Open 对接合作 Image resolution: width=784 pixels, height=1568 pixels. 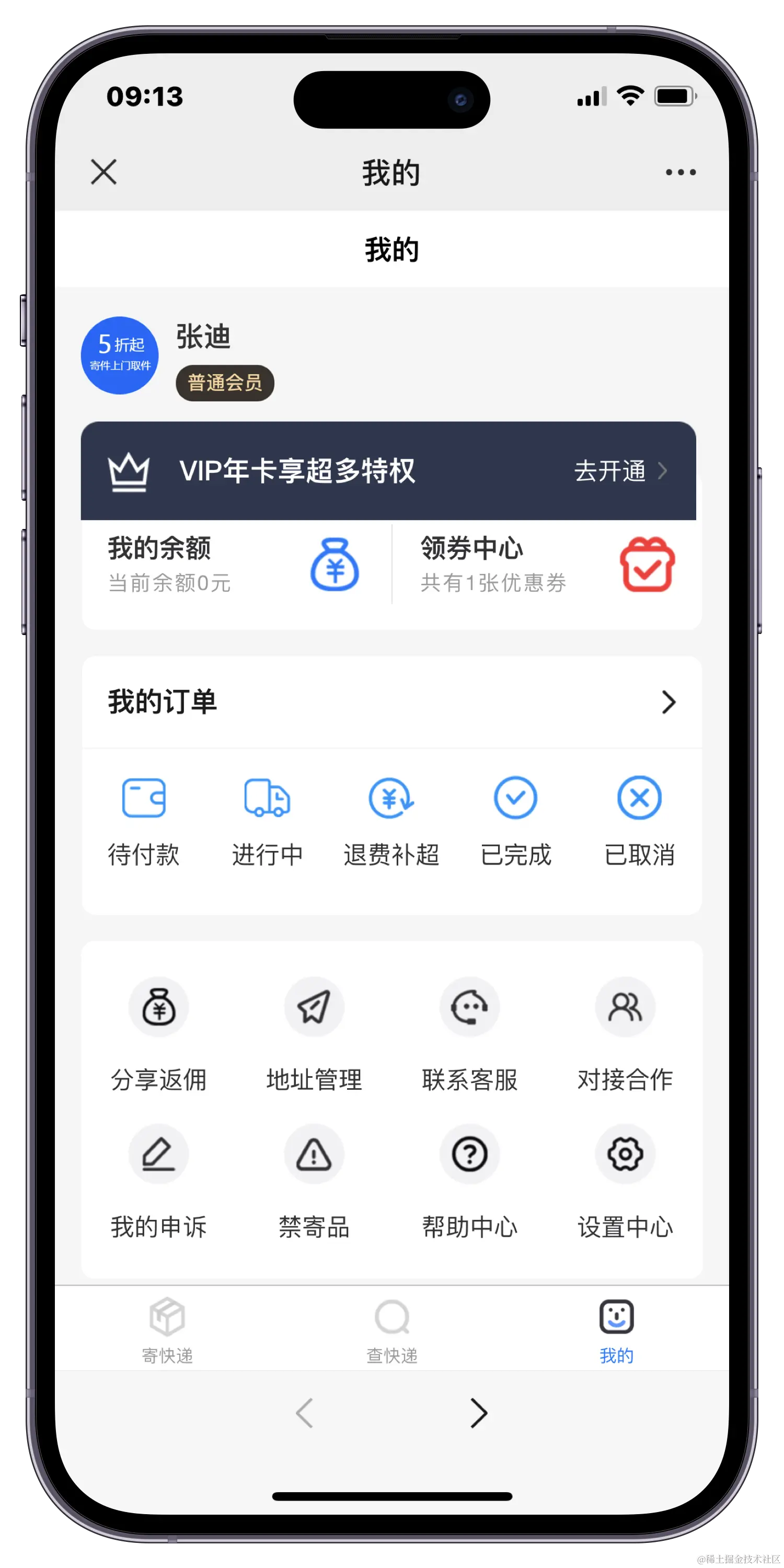tap(625, 1032)
